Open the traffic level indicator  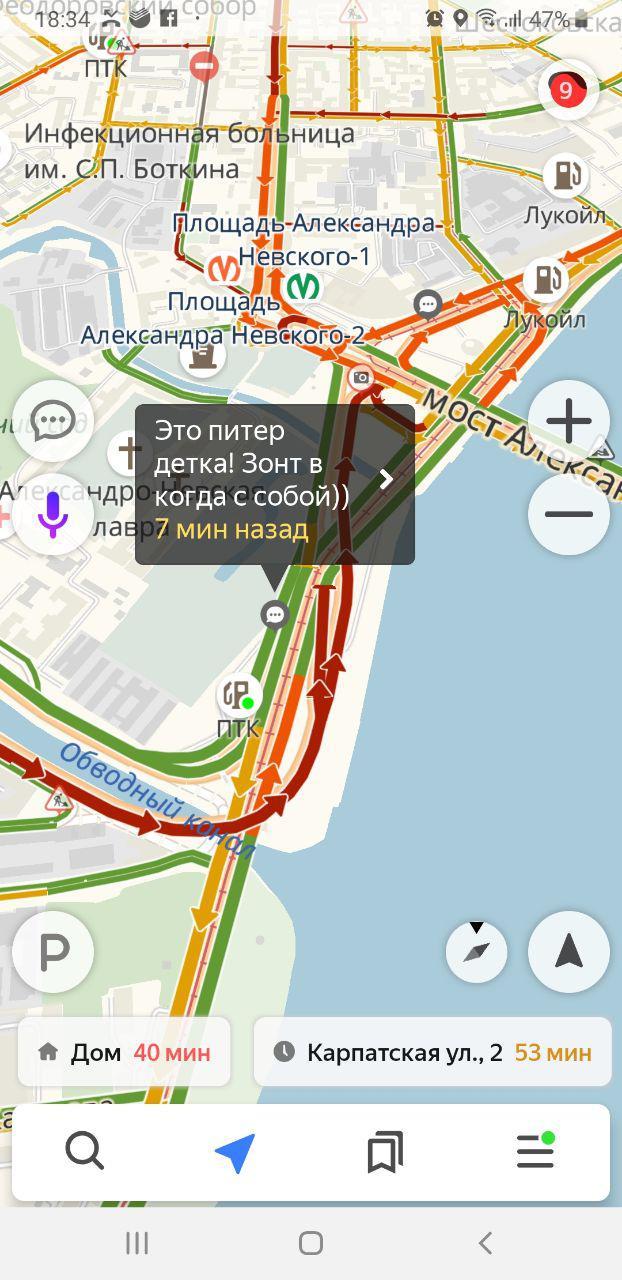click(566, 91)
